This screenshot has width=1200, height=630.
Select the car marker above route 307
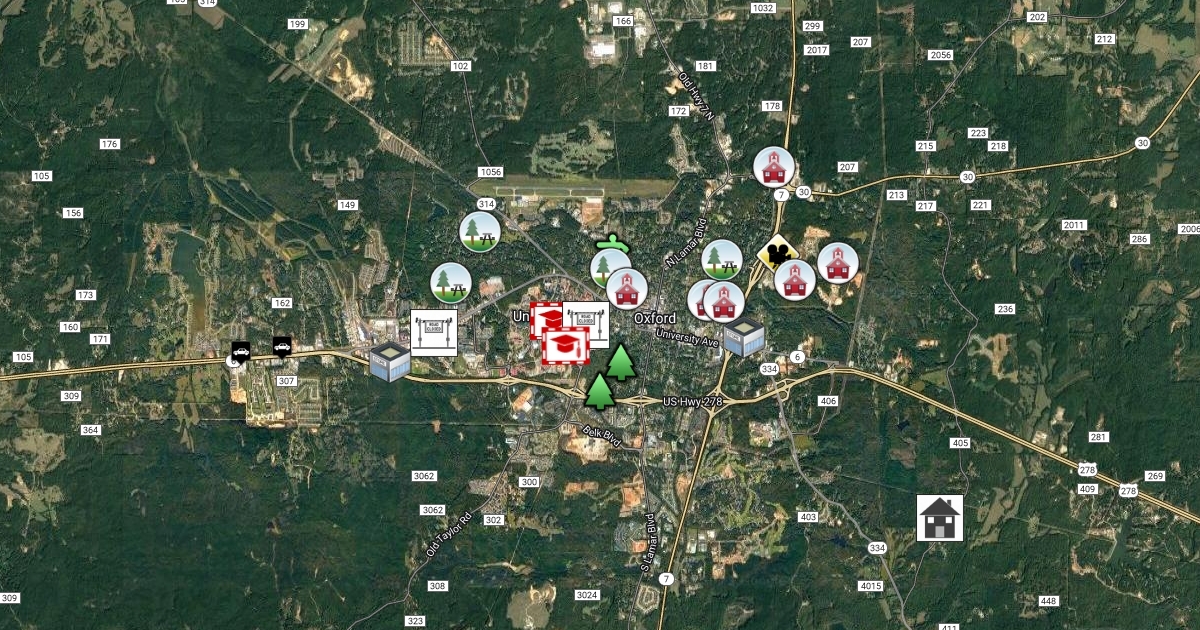pyautogui.click(x=283, y=347)
